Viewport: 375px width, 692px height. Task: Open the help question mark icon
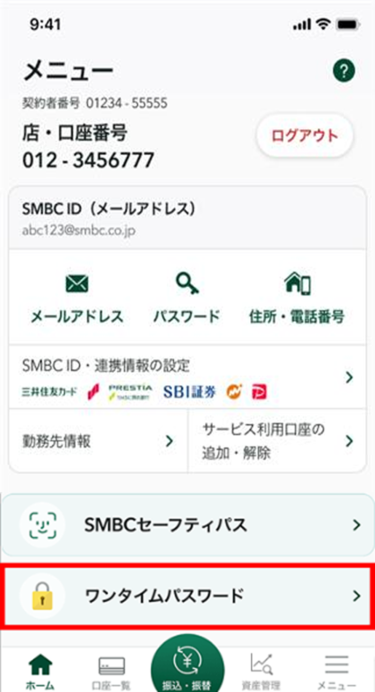pyautogui.click(x=344, y=71)
